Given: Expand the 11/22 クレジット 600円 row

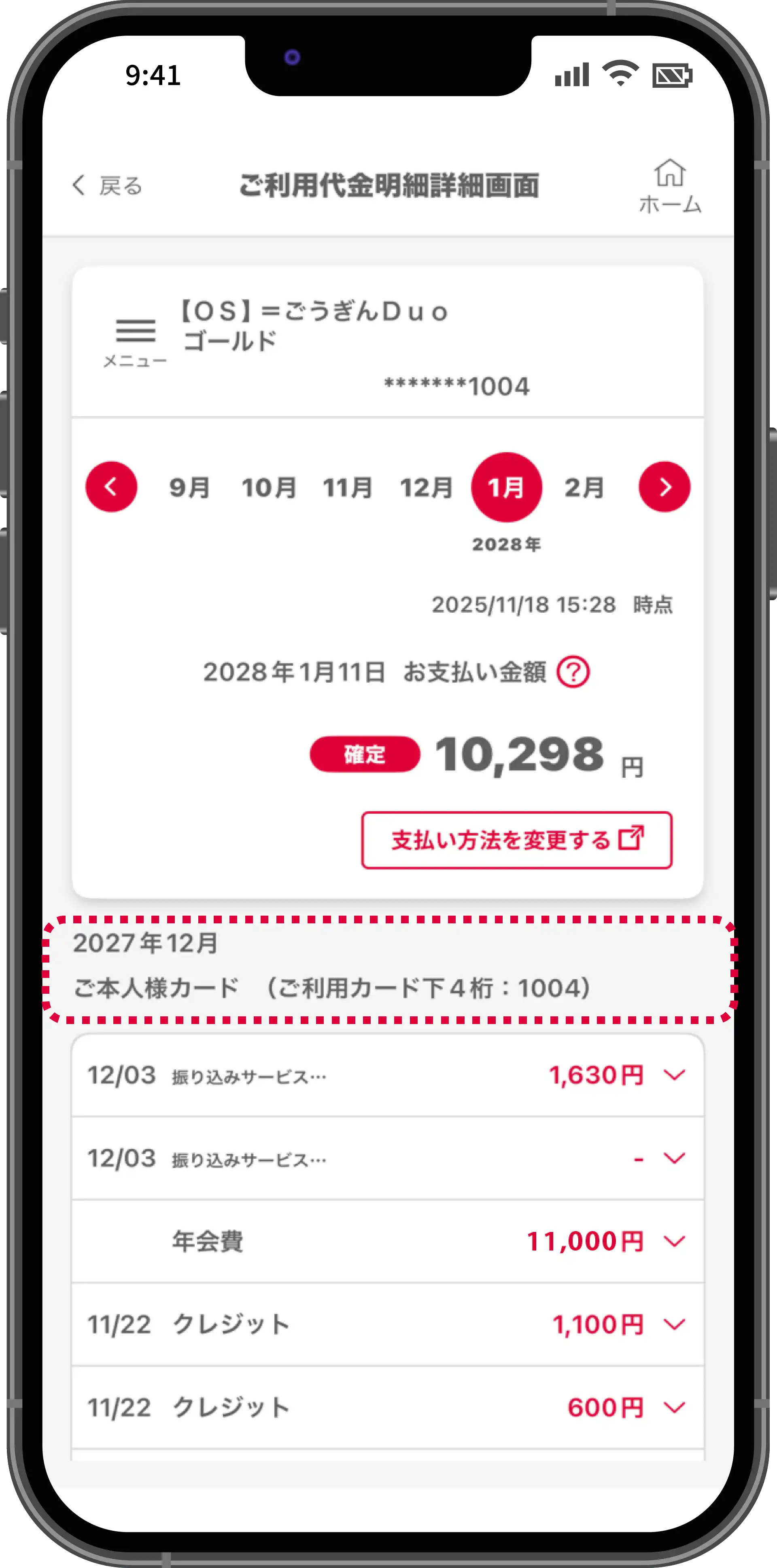Looking at the screenshot, I should [674, 1407].
